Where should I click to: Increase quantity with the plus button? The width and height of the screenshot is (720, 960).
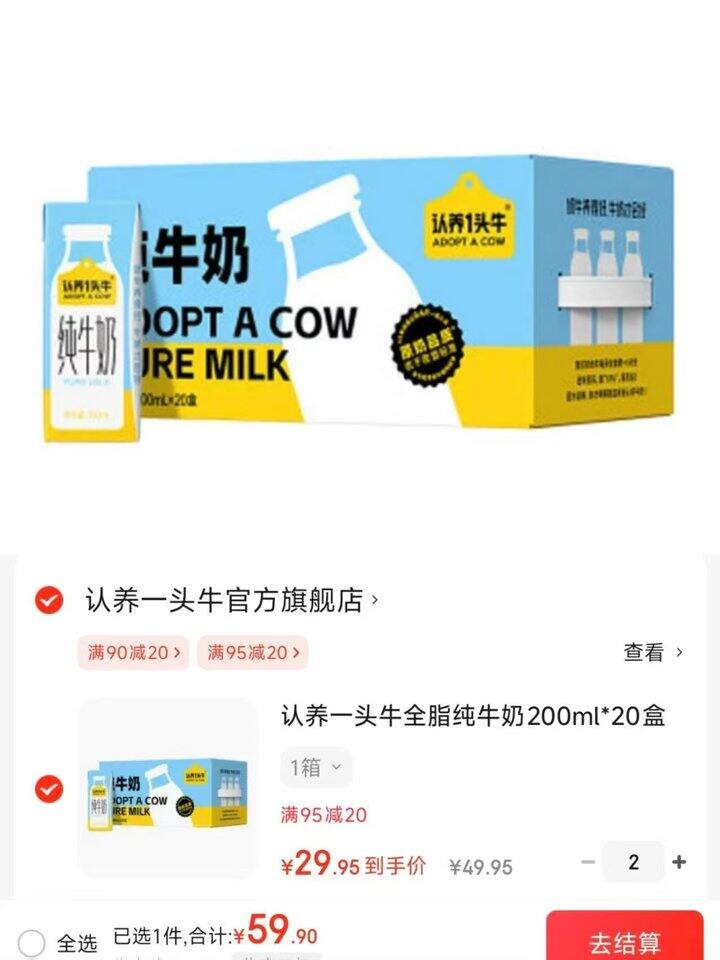(x=680, y=862)
